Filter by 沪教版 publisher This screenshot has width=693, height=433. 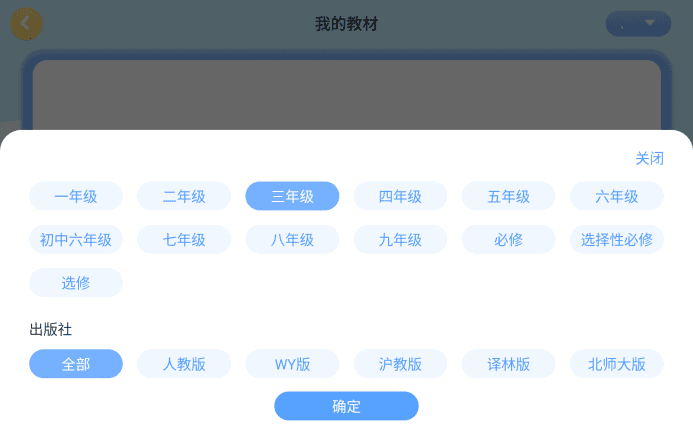coord(400,364)
